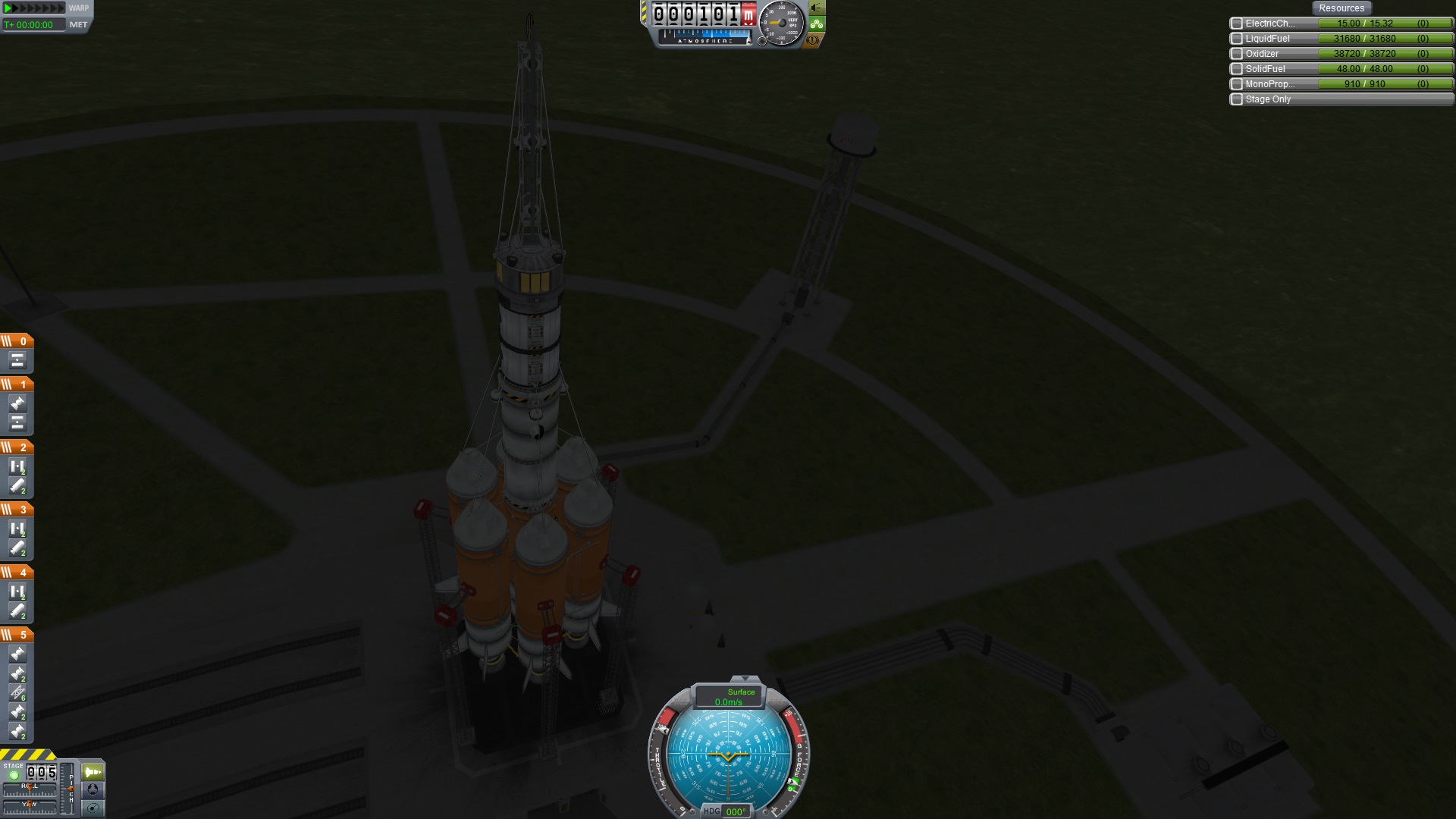Toggle the brakes warning button
Image resolution: width=1456 pixels, height=819 pixels.
[814, 39]
